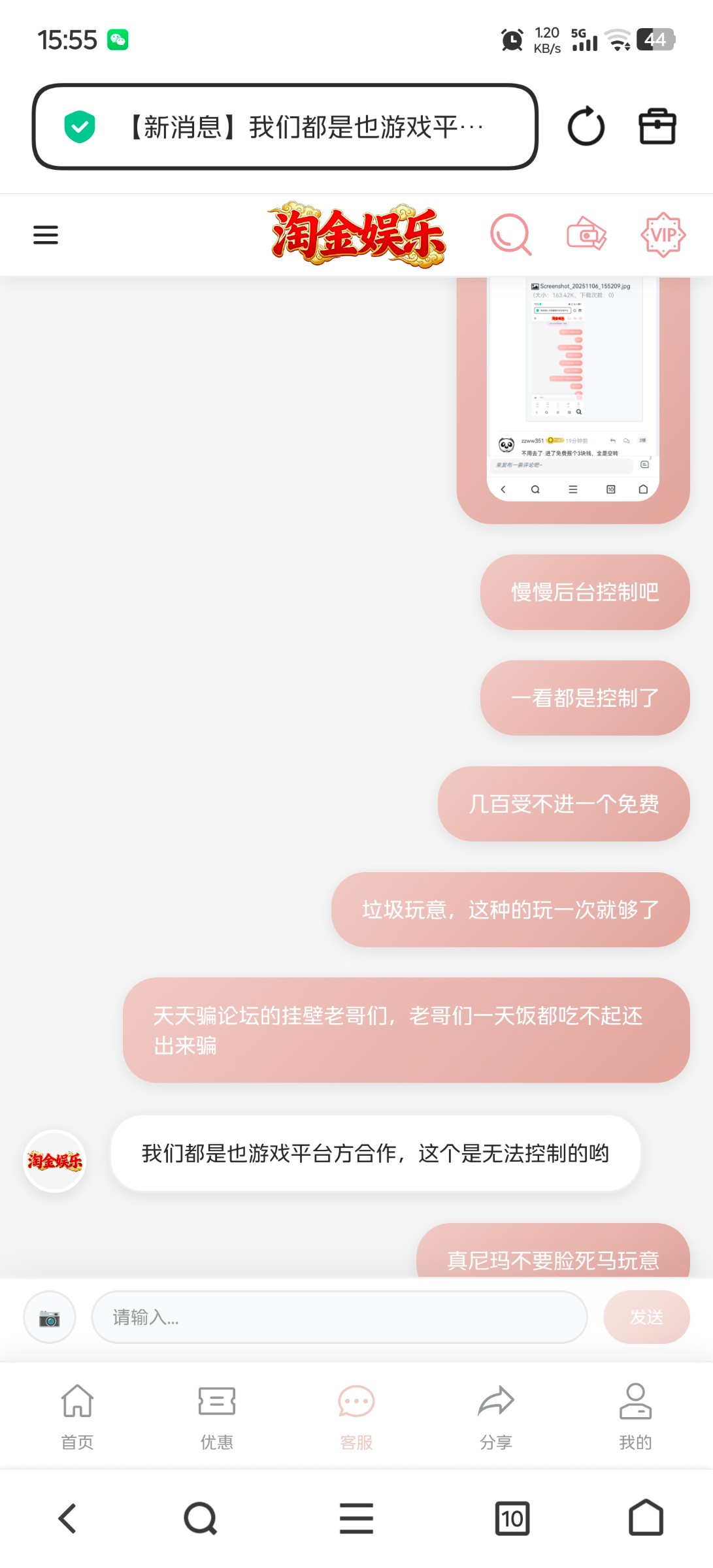The width and height of the screenshot is (713, 1568).
Task: Tap the 发送 send button
Action: (x=646, y=1317)
